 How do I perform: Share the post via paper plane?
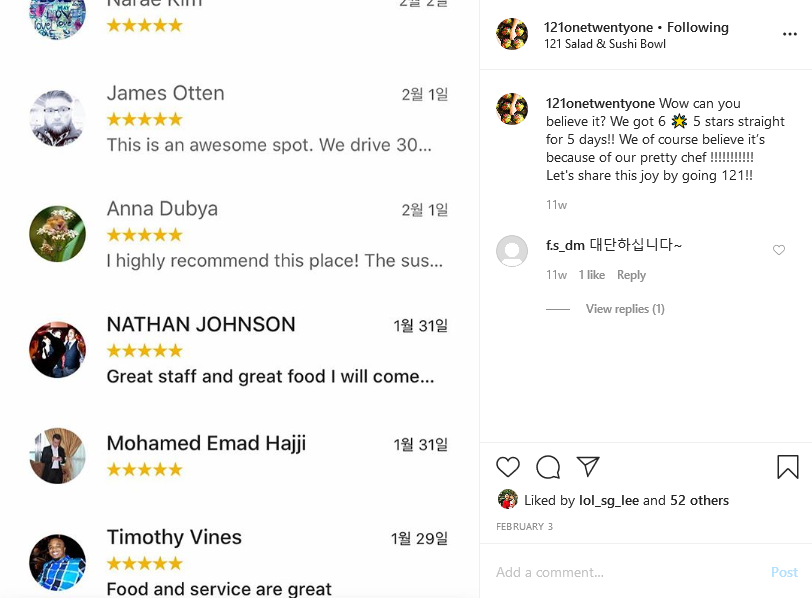tap(588, 467)
